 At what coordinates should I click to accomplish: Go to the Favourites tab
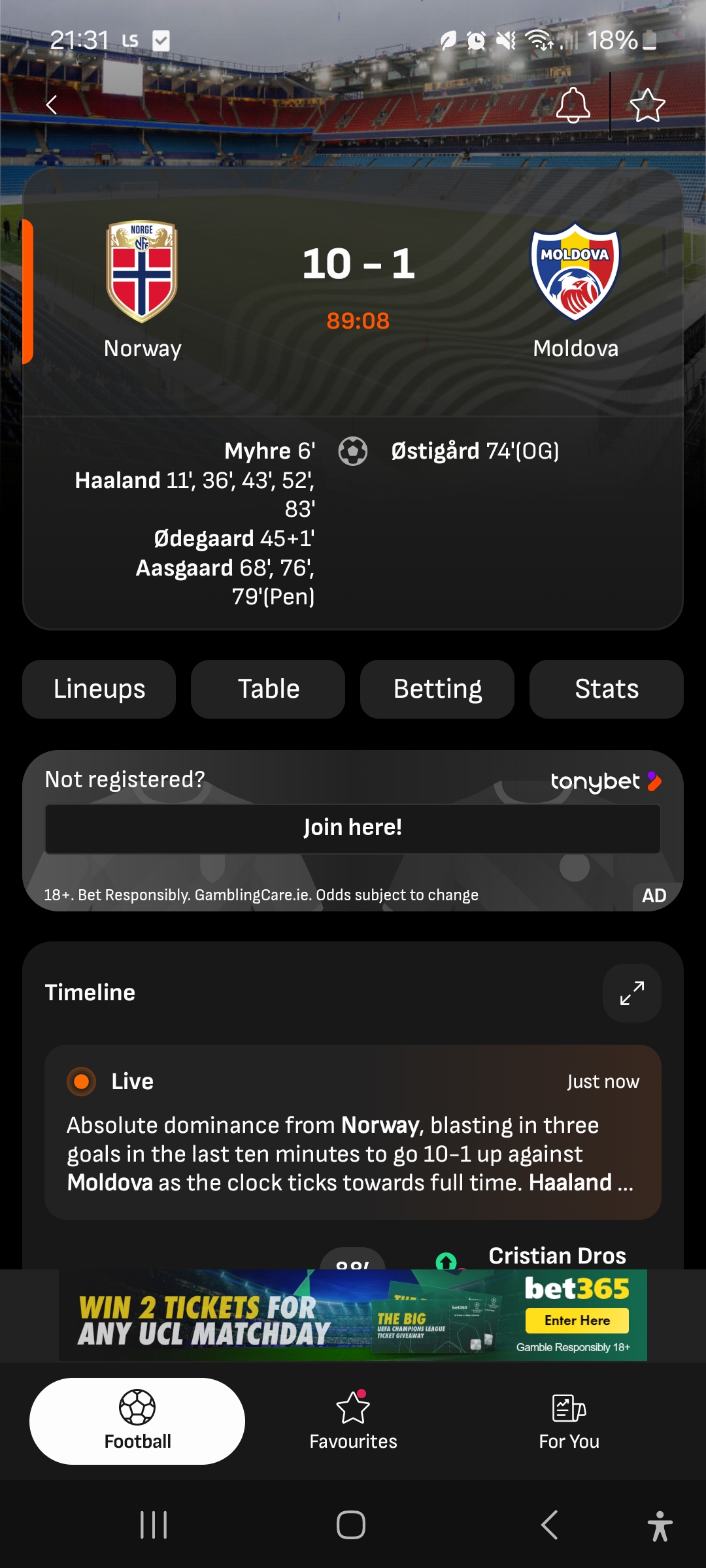click(353, 1421)
